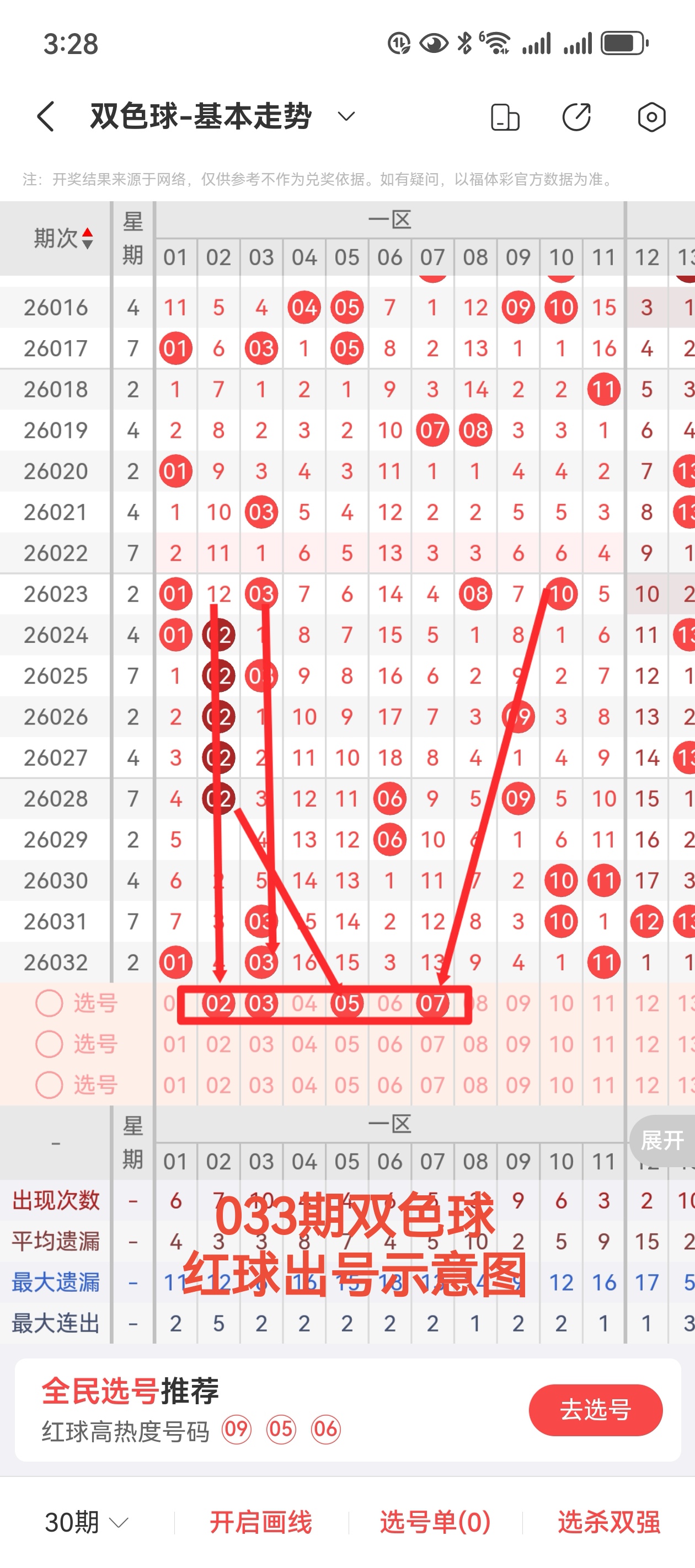
Task: Open the 双色球-基本走势 chart type dropdown
Action: point(346,116)
